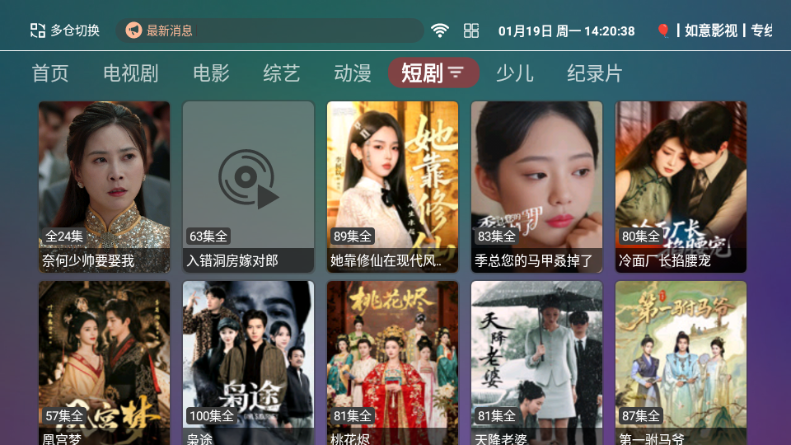Screen dimensions: 791x445
Task: Open the 最新消息 announcement bar
Action: tap(268, 31)
